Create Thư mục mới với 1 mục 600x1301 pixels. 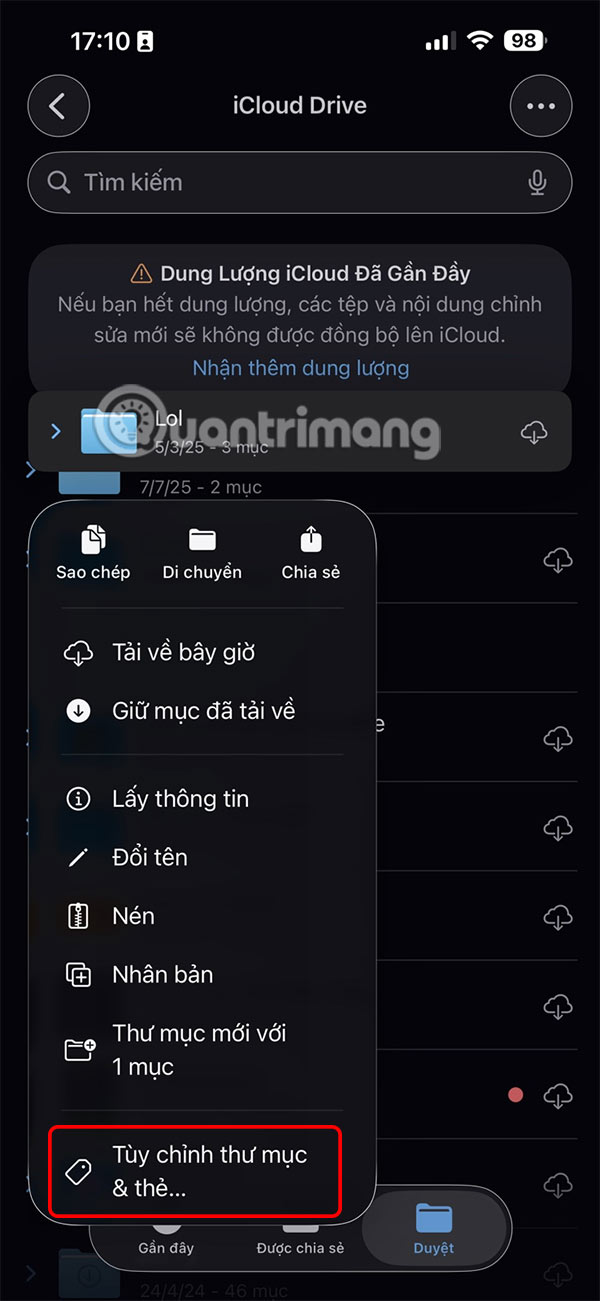pos(200,1049)
